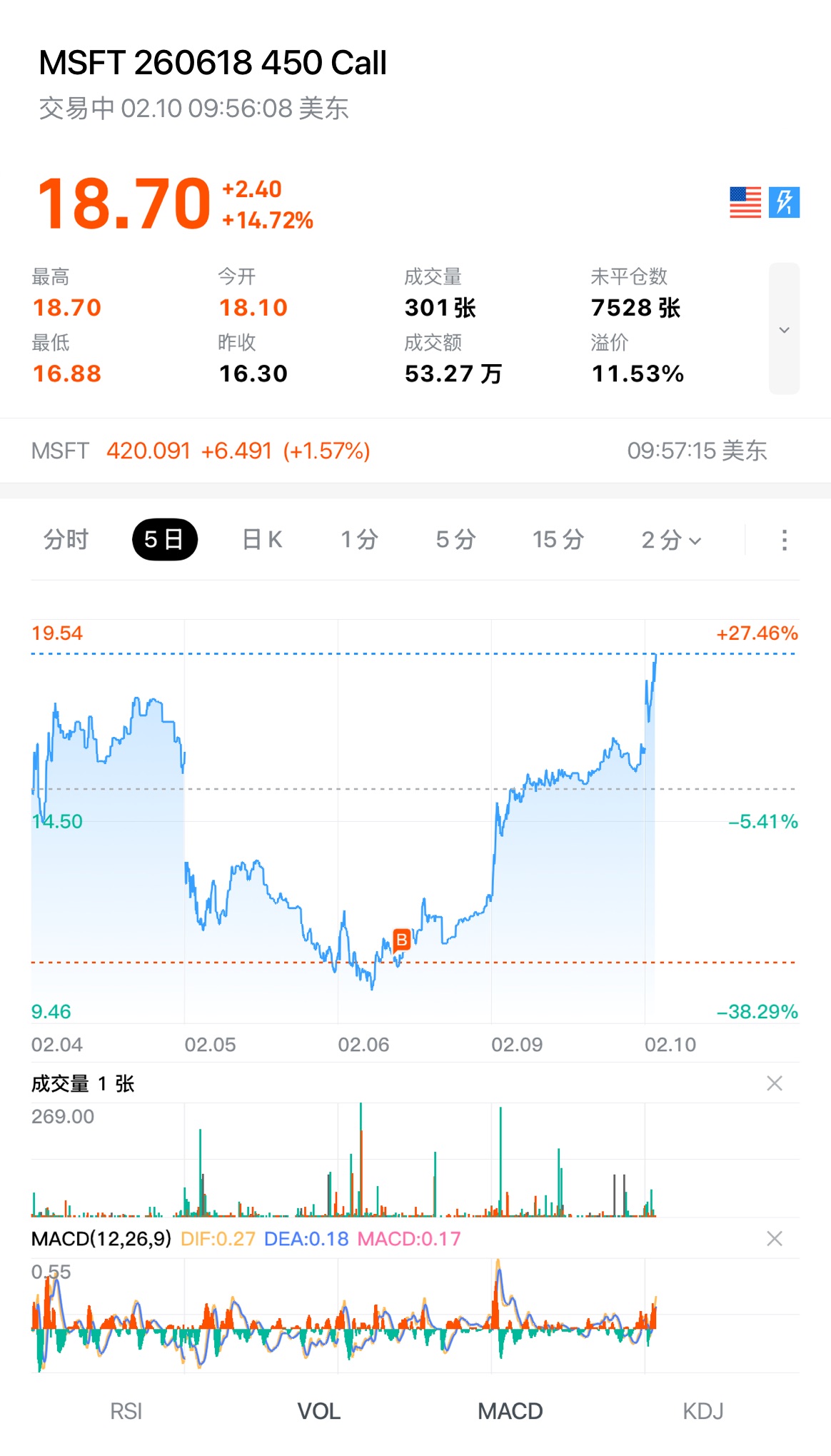Viewport: 831px width, 1456px height.
Task: Select the 15分 chart interval
Action: 558,540
